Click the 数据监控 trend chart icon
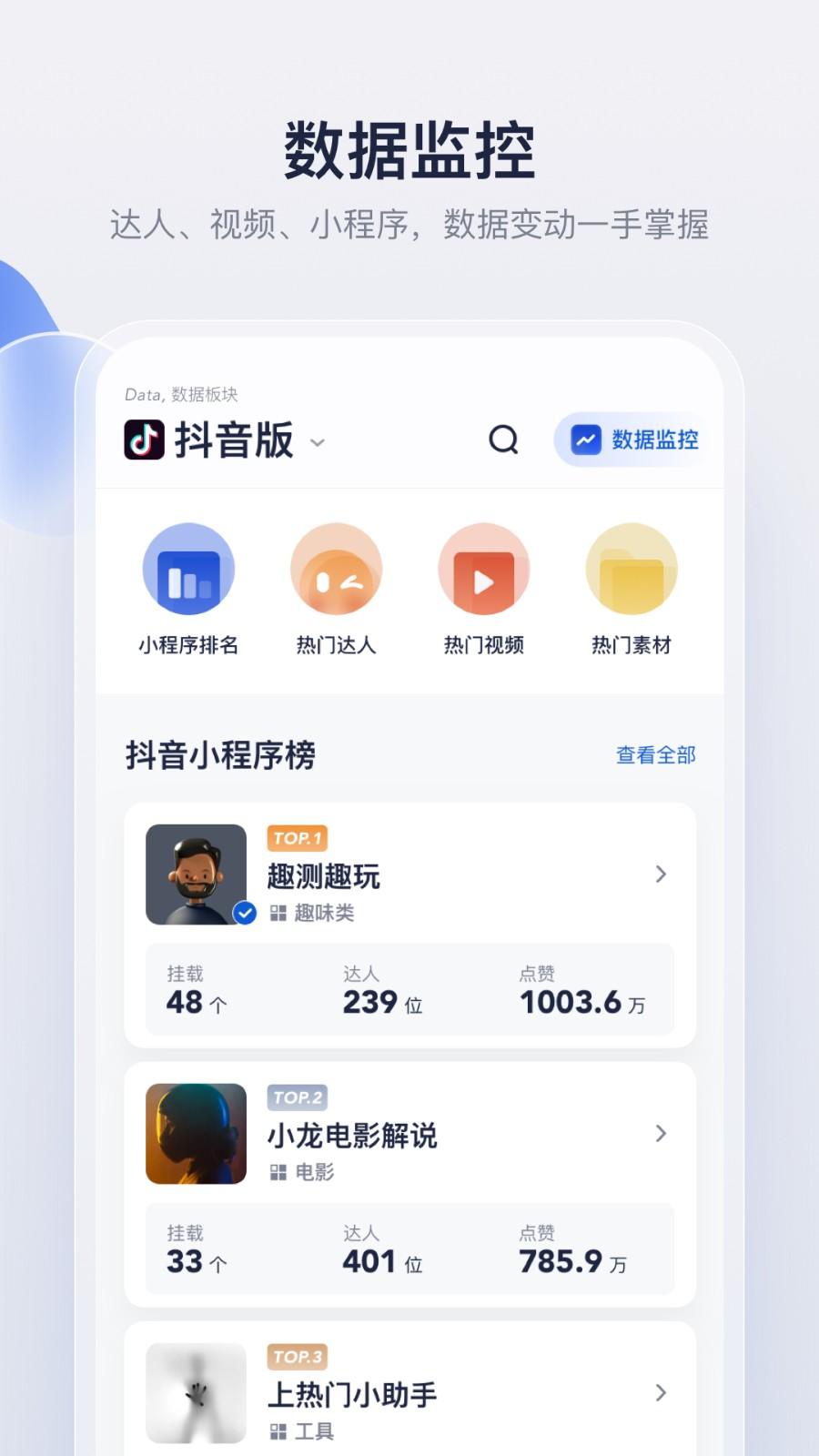 [588, 440]
